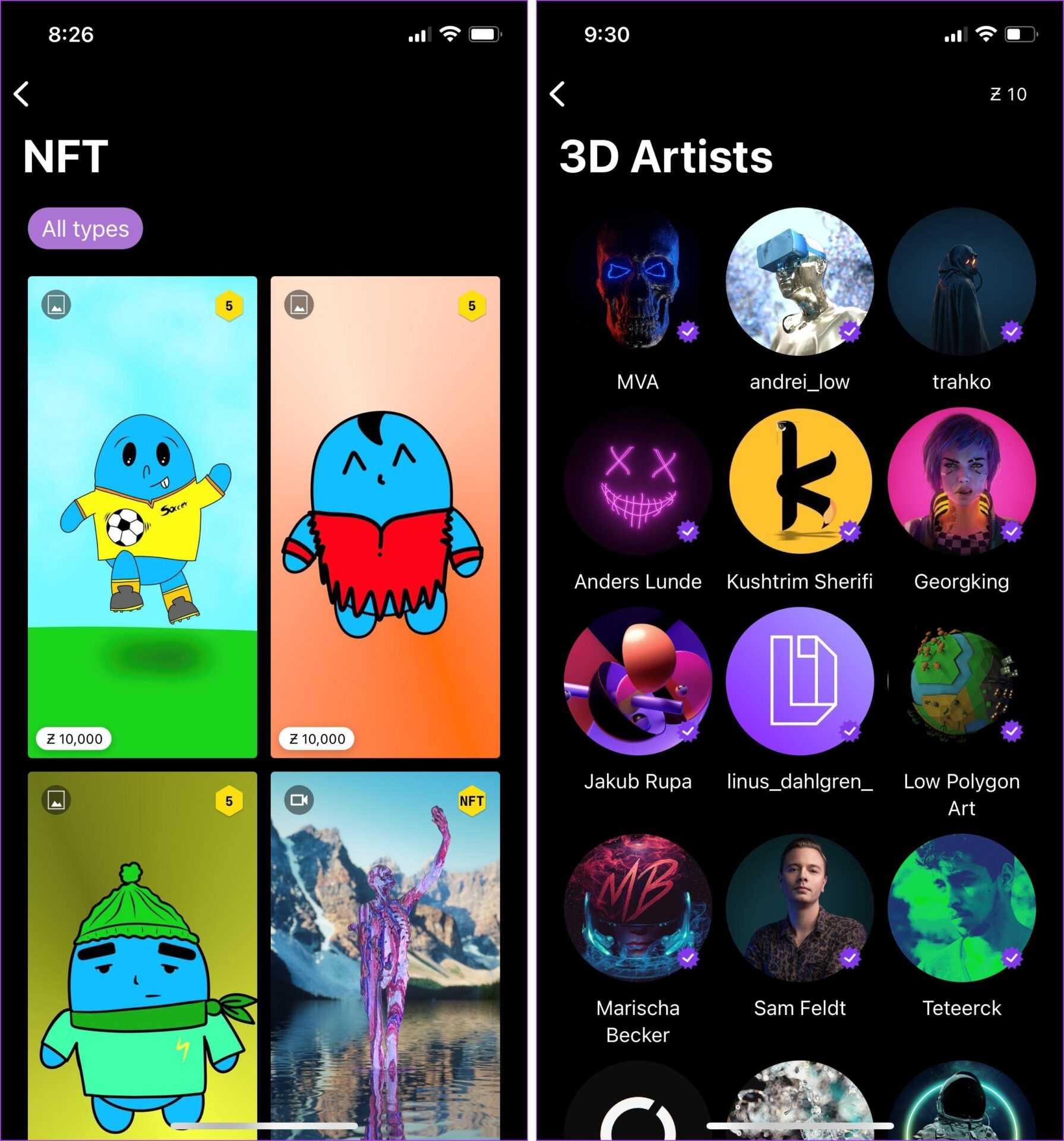View Marischa Becker's profile

click(637, 908)
